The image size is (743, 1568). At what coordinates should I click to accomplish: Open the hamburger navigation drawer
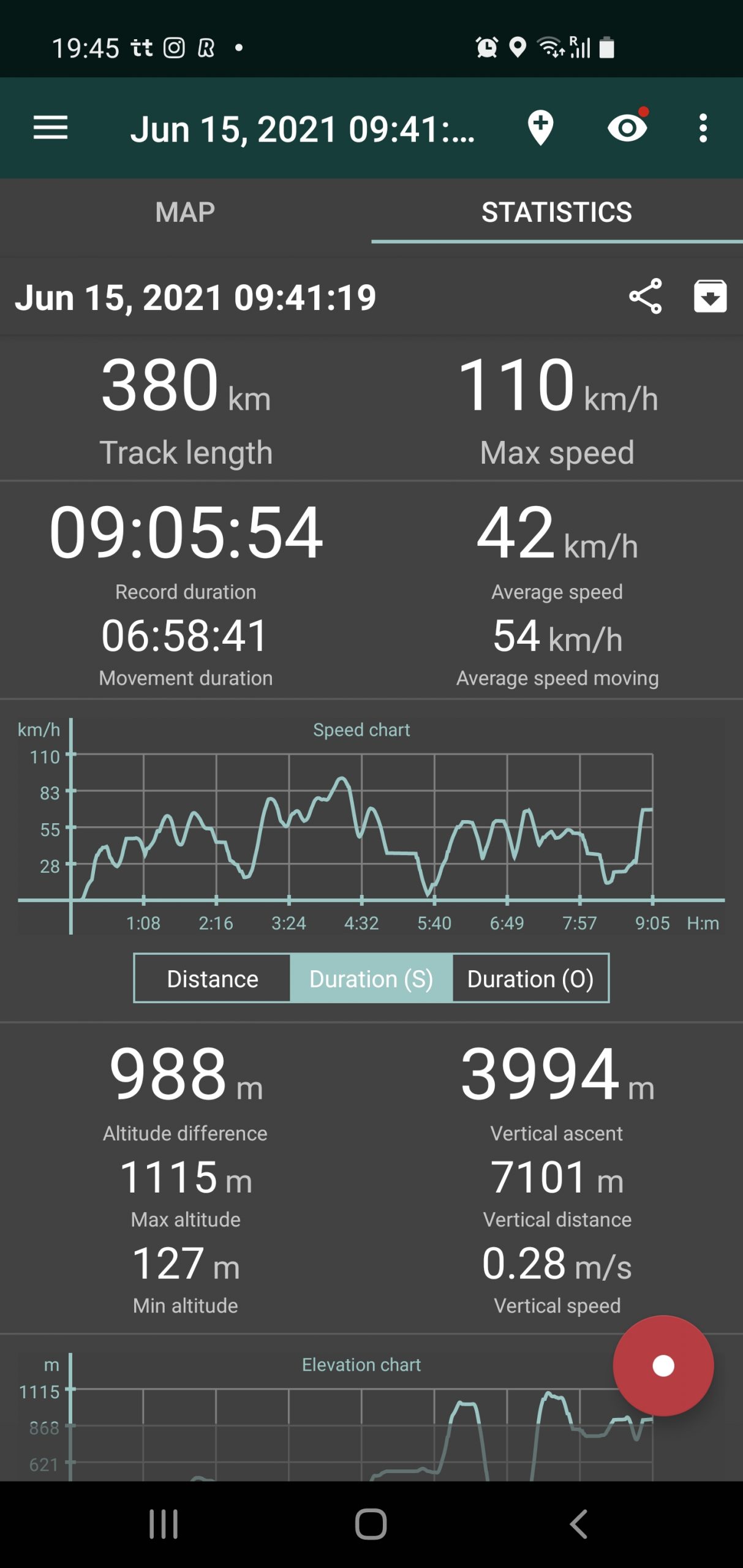pyautogui.click(x=50, y=129)
